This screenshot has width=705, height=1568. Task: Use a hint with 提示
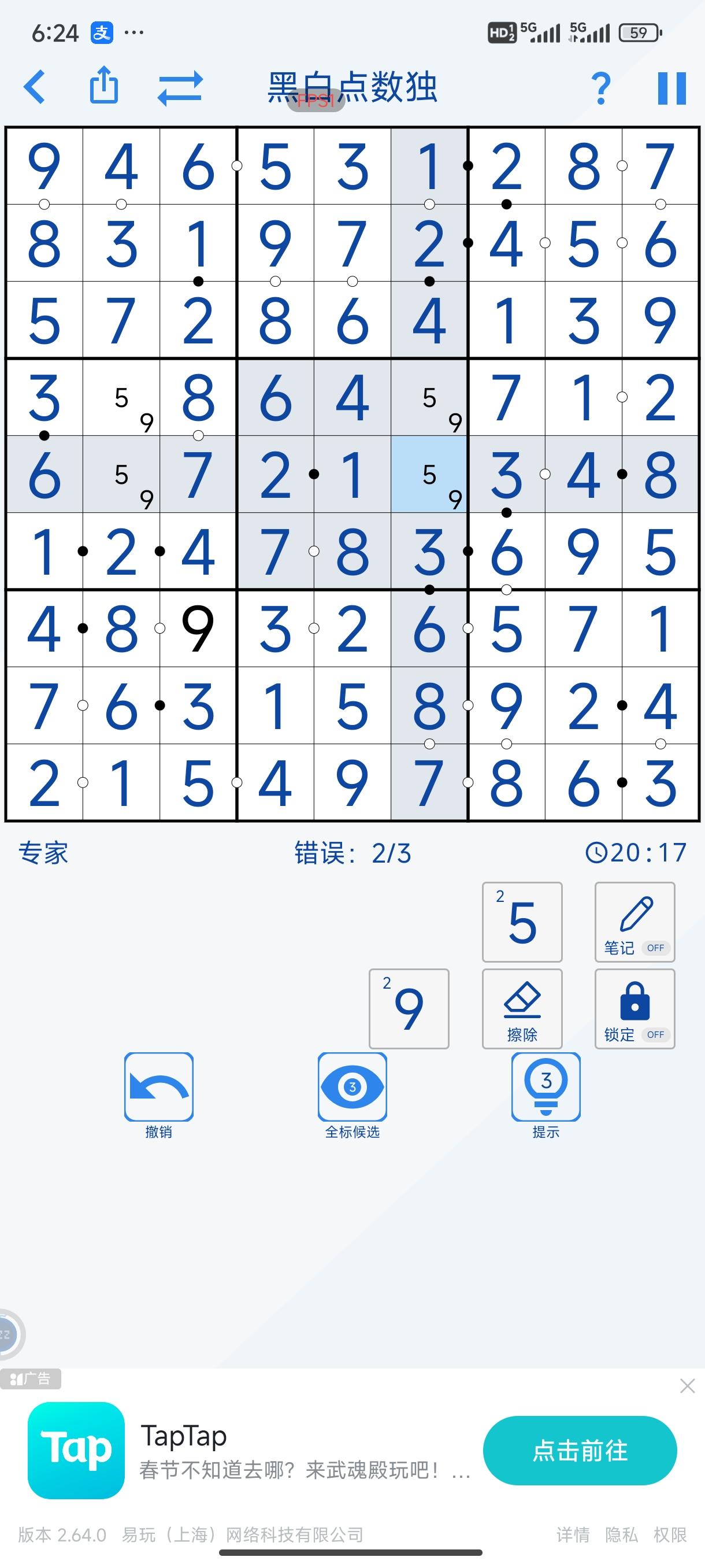pyautogui.click(x=546, y=1094)
